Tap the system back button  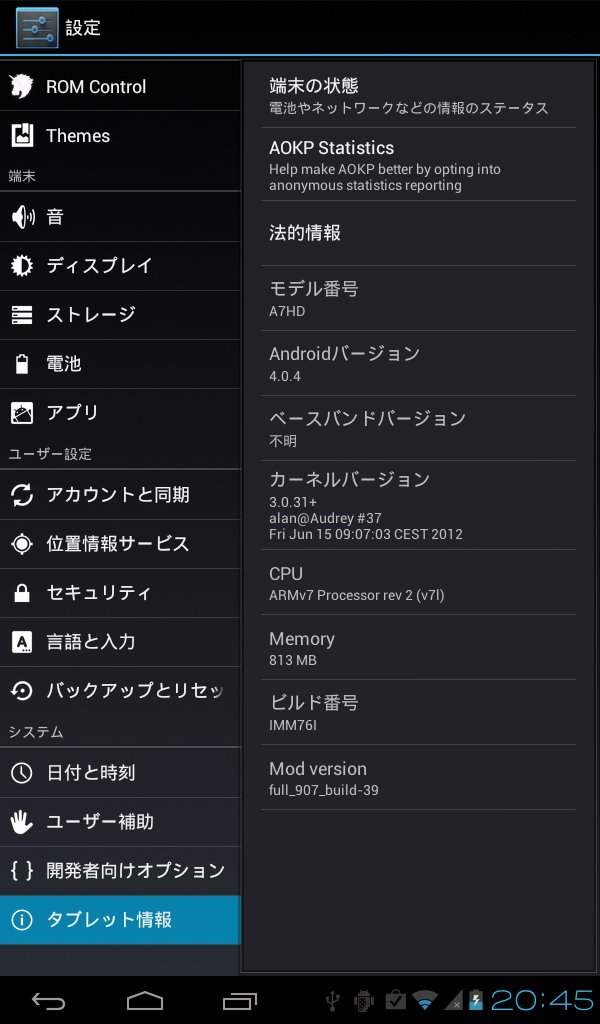click(x=48, y=1000)
